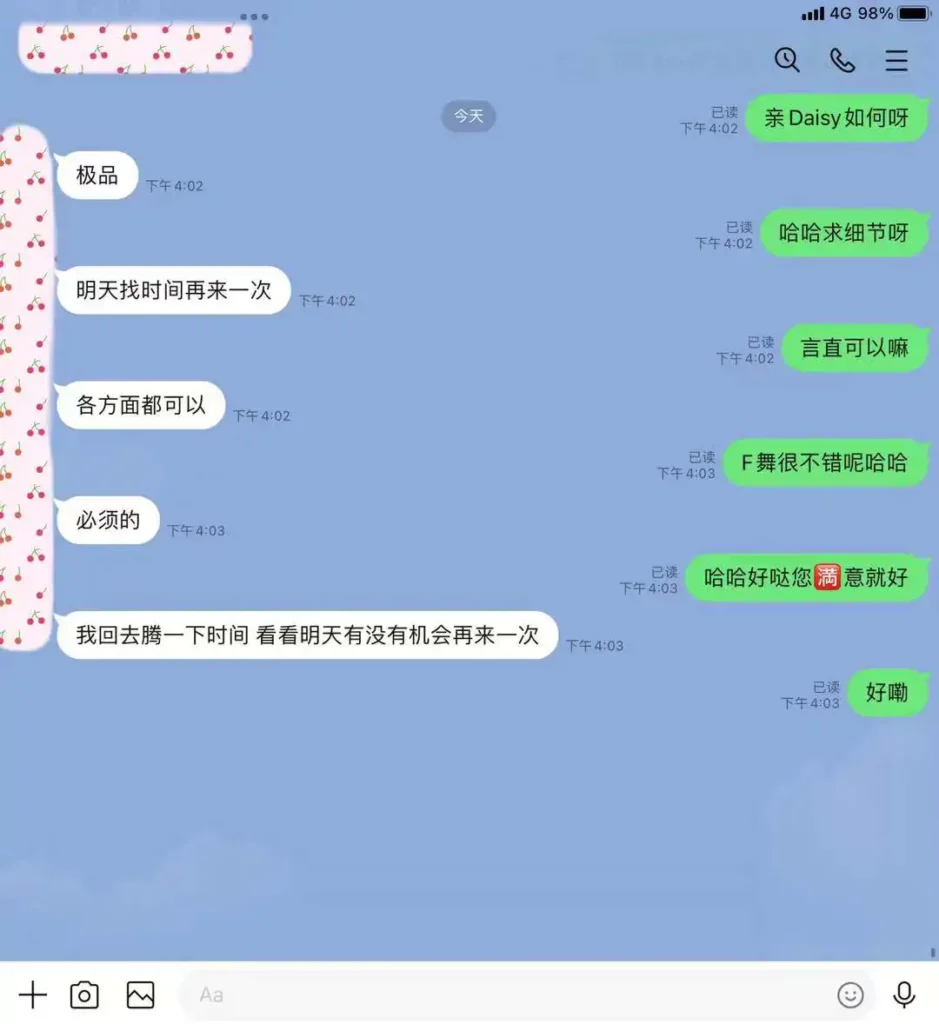Image resolution: width=939 pixels, height=1024 pixels.
Task: Open the emoji sticker picker
Action: point(850,995)
